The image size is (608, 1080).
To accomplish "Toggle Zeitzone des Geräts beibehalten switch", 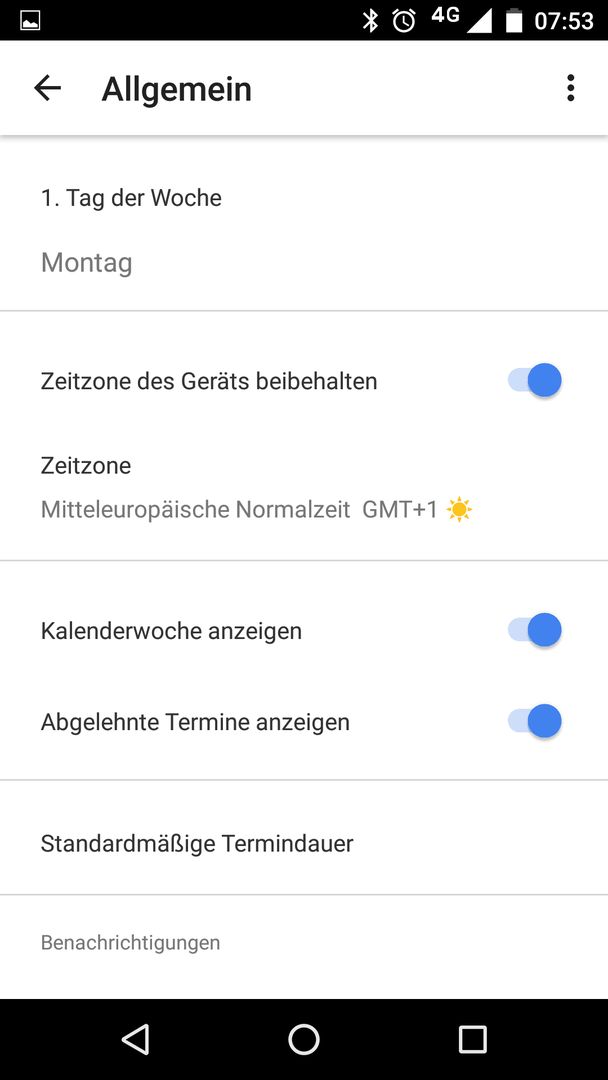I will point(535,380).
